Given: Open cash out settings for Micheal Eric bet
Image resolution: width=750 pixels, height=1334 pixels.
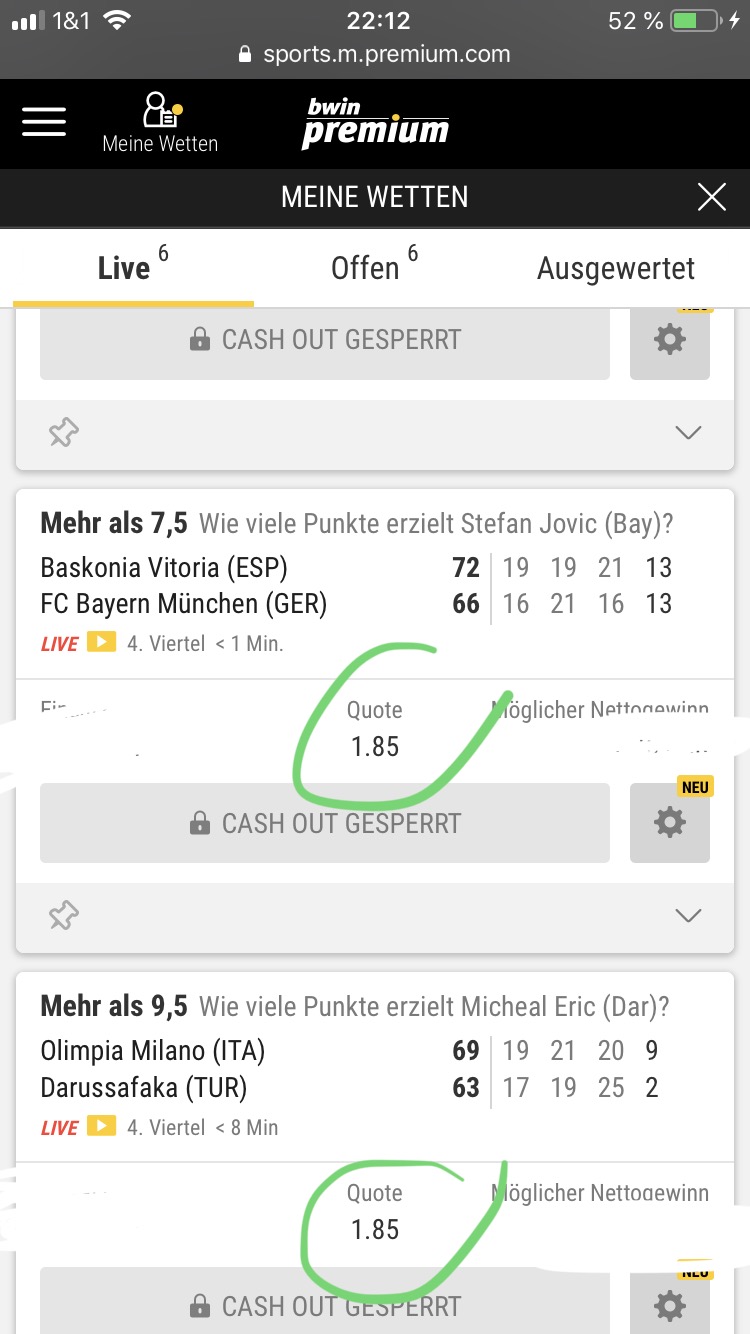Looking at the screenshot, I should [669, 1305].
